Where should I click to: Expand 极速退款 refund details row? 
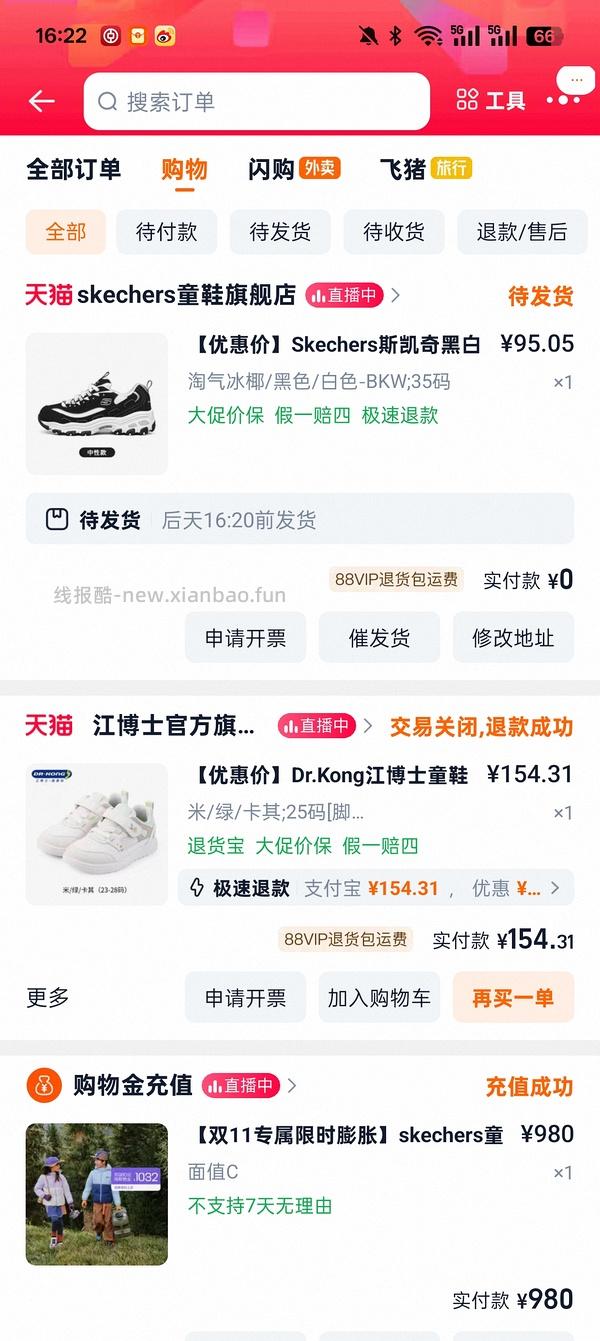point(376,888)
